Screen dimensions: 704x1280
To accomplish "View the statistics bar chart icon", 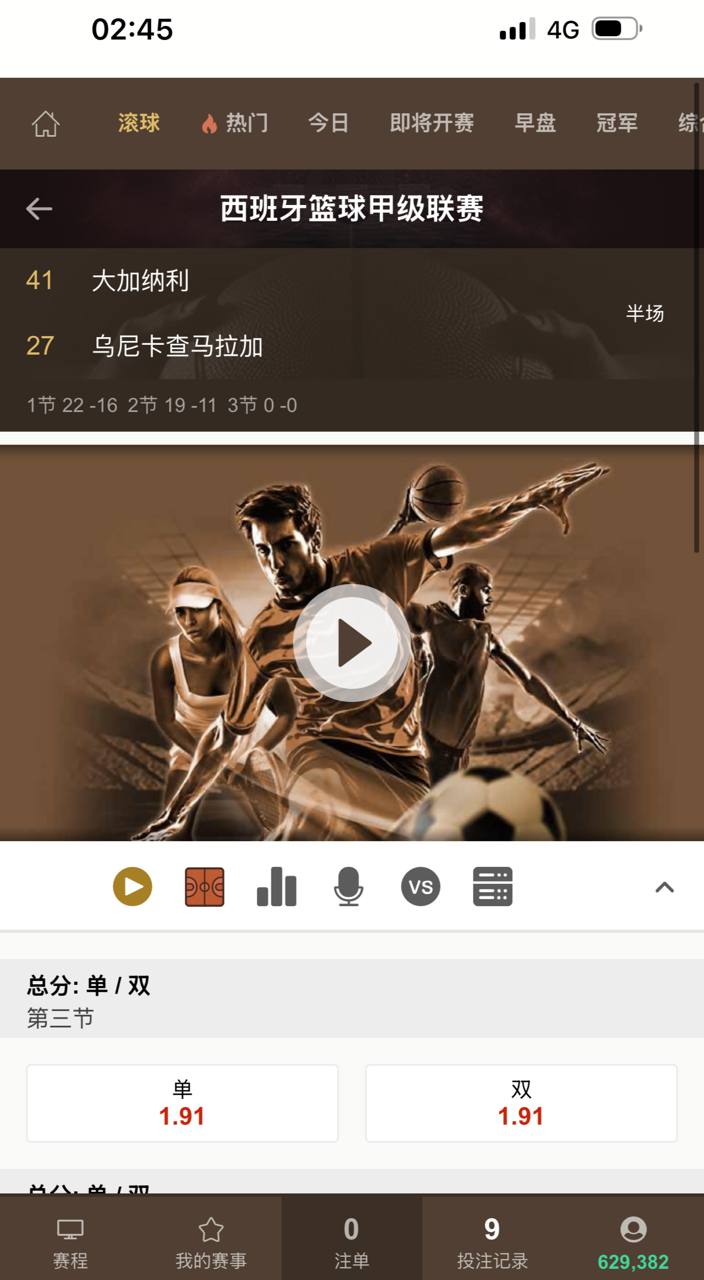I will [276, 886].
